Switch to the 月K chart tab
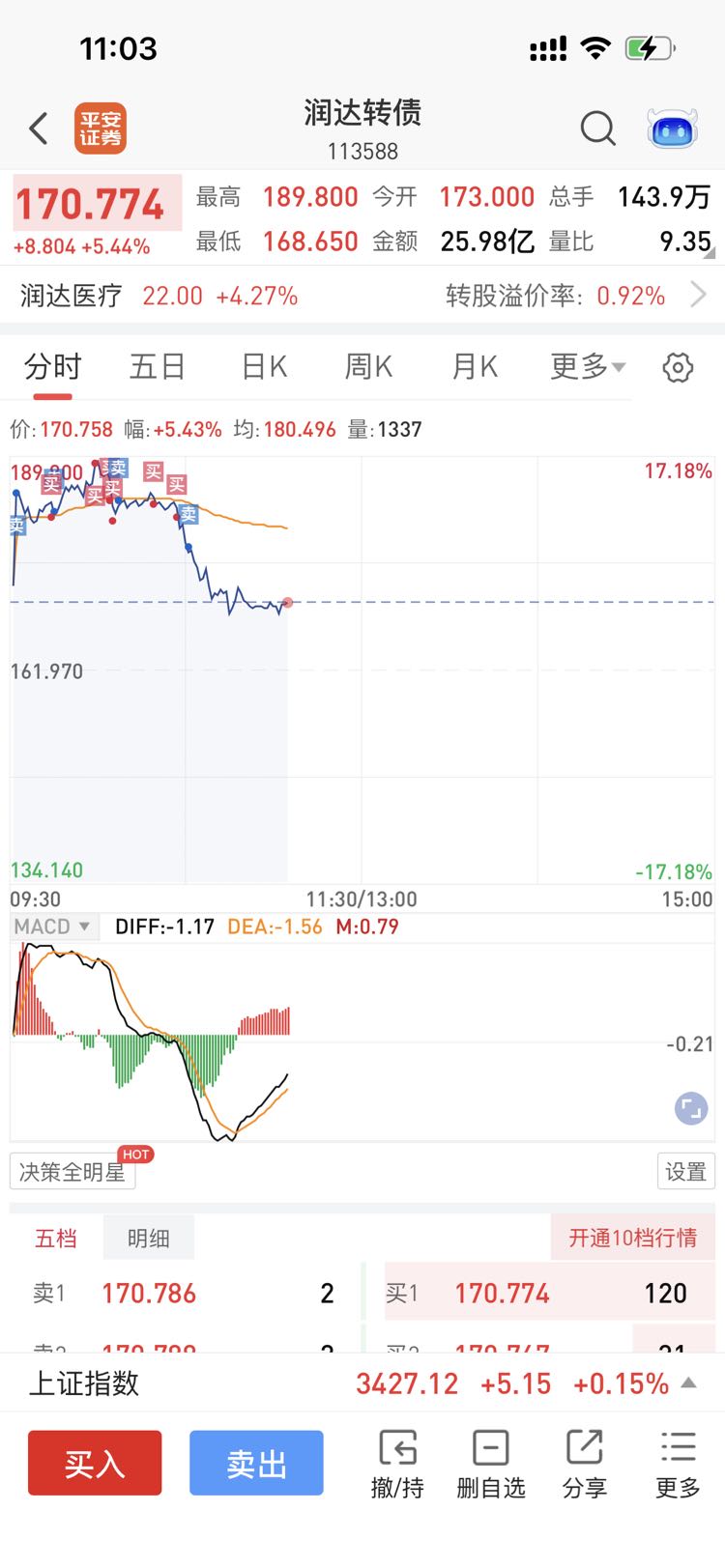 (x=475, y=367)
